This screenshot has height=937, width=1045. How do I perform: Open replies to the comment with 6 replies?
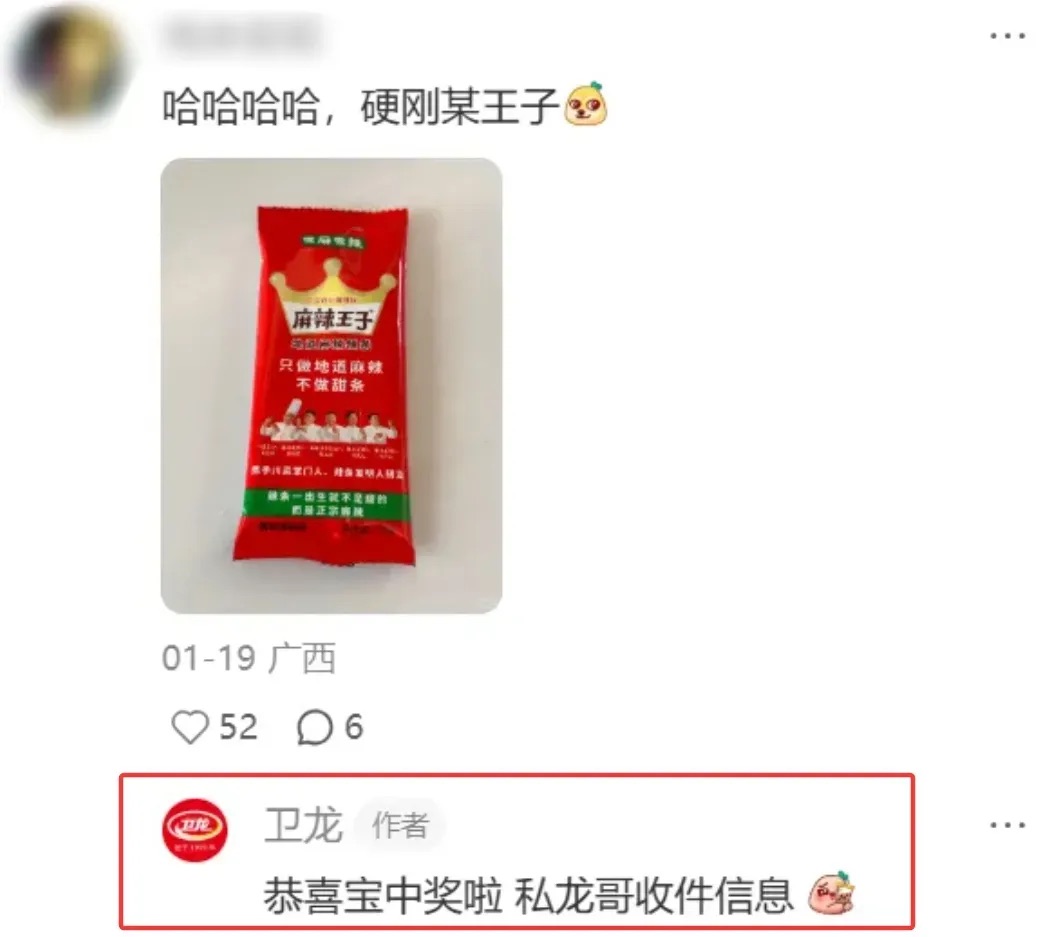point(315,727)
